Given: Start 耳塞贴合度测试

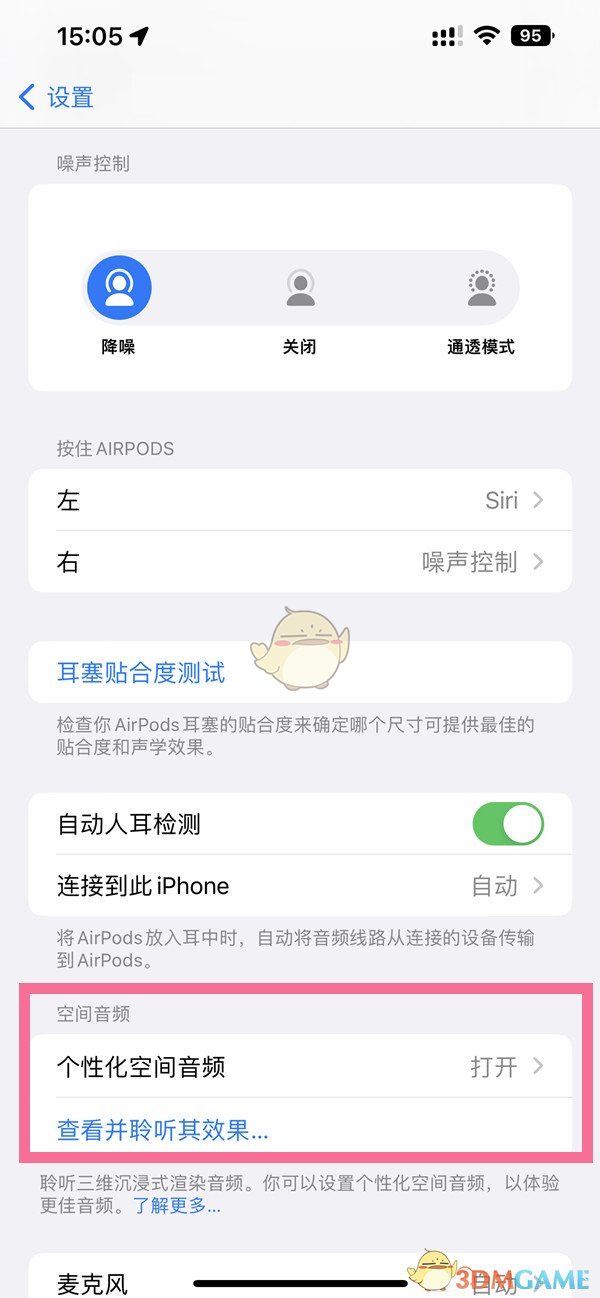Looking at the screenshot, I should click(141, 673).
